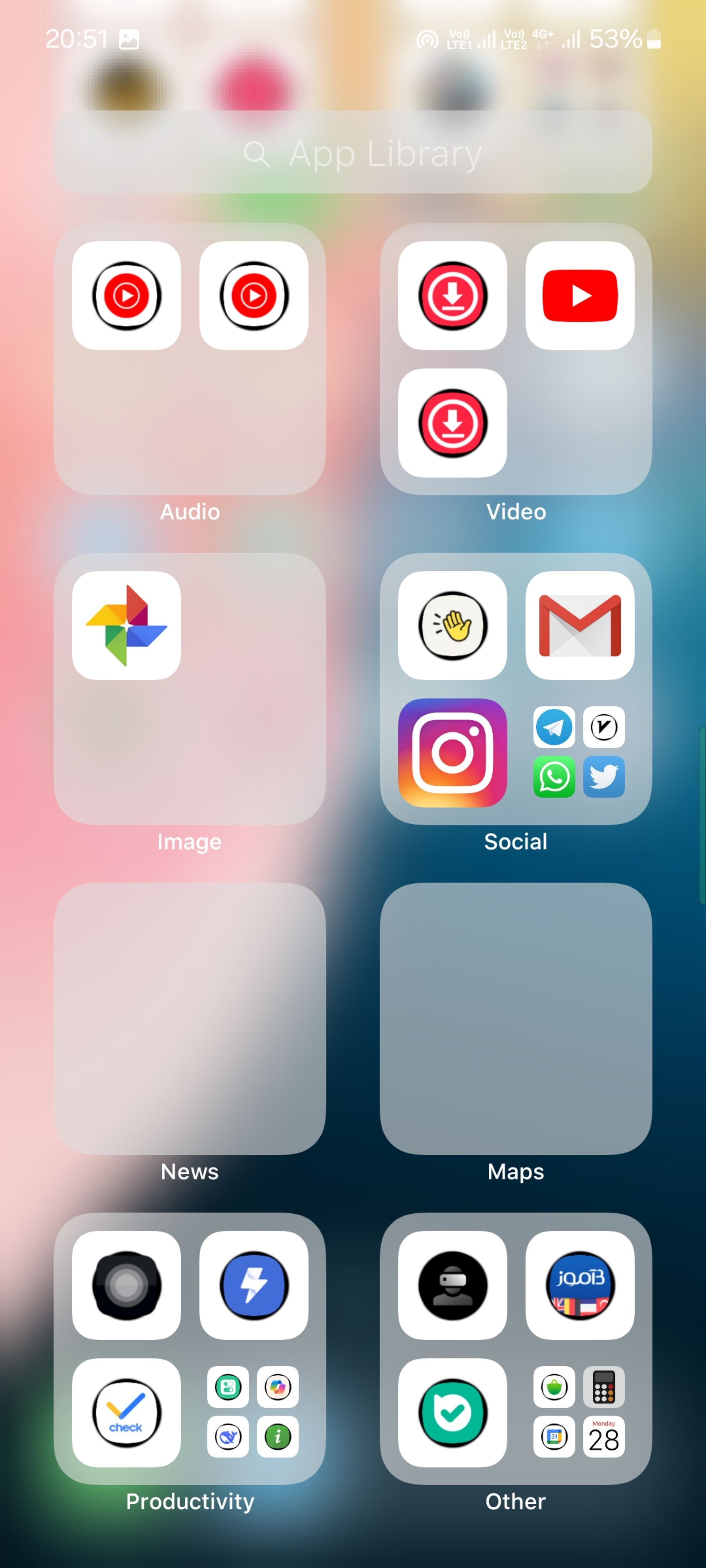Image resolution: width=706 pixels, height=1568 pixels.
Task: Launch the YouTube app
Action: tap(579, 296)
